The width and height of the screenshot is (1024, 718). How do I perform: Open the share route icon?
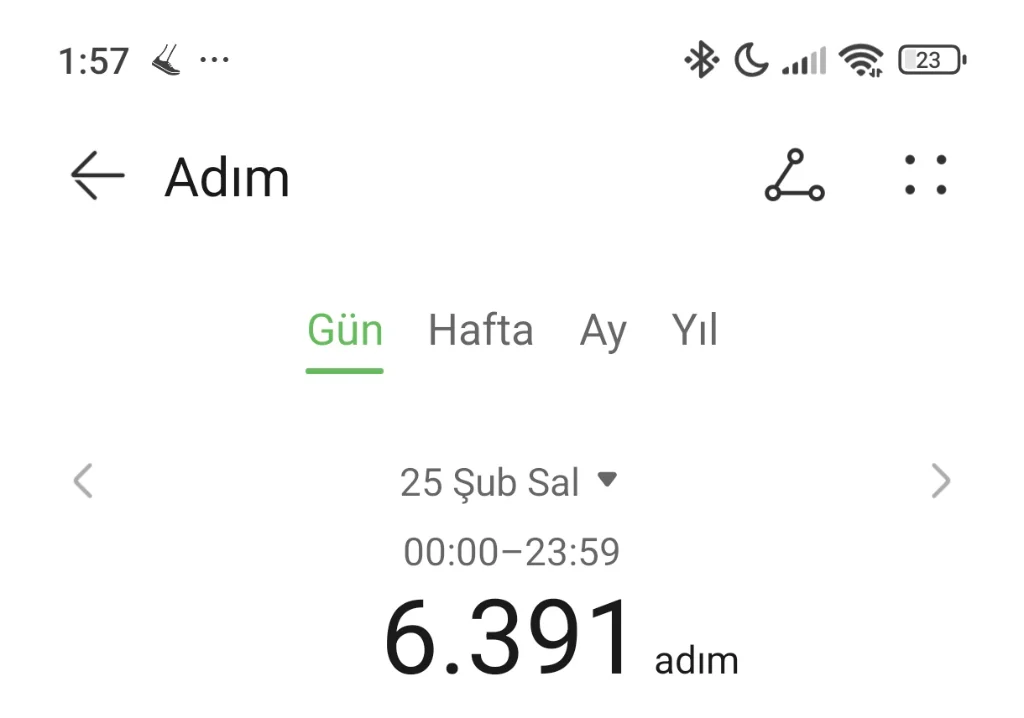coord(794,176)
